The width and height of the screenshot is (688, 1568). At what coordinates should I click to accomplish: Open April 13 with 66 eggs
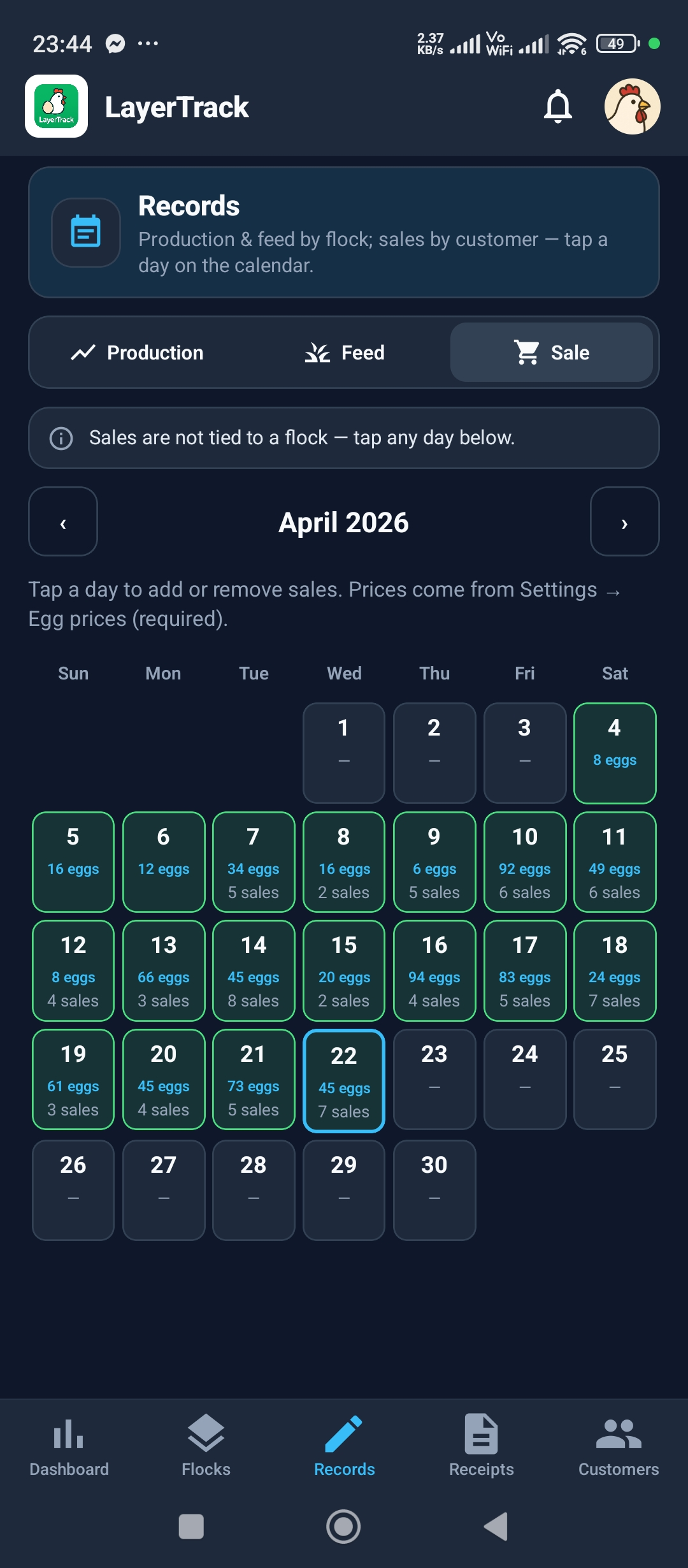tap(164, 971)
